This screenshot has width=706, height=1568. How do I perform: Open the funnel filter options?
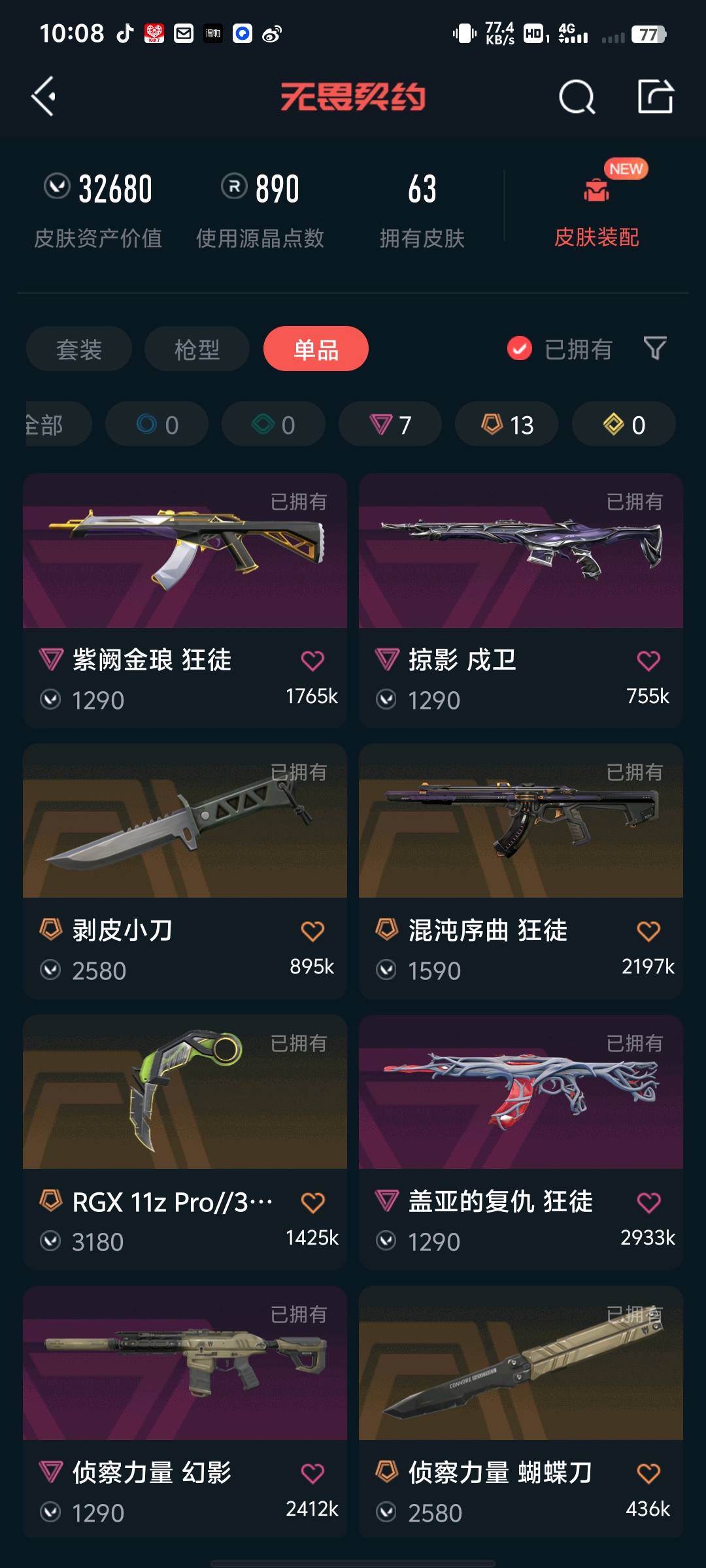[x=655, y=348]
